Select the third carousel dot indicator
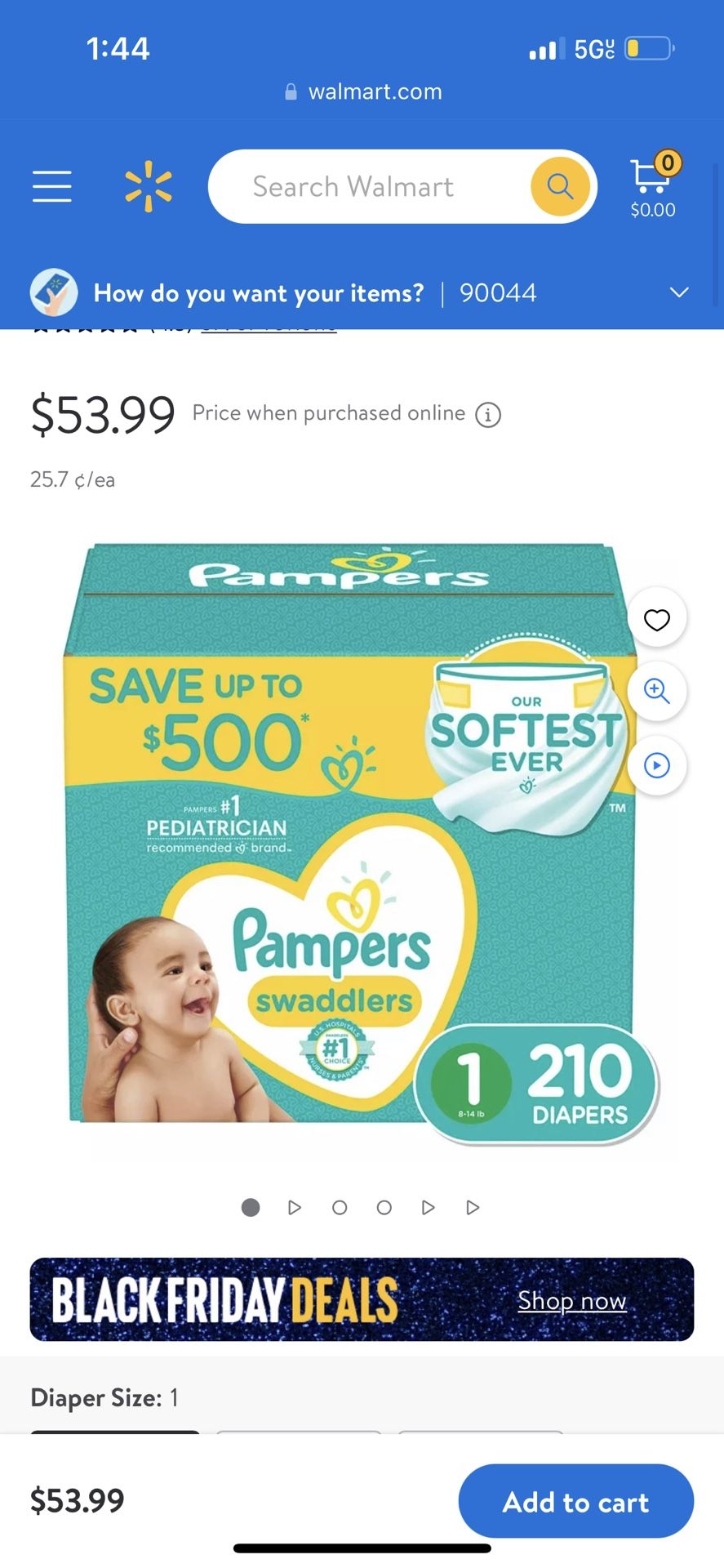724x1568 pixels. click(340, 1207)
